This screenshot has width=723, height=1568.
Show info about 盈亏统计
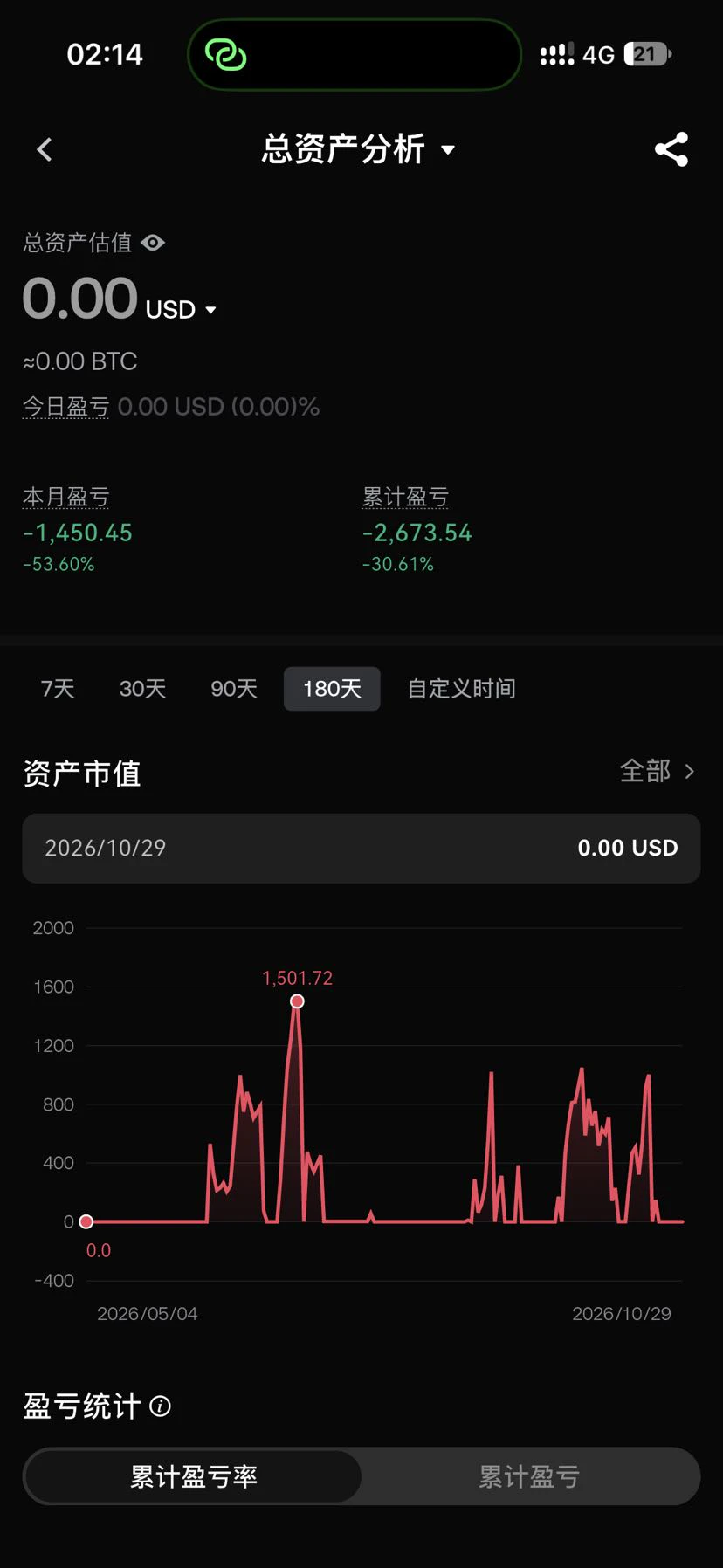(160, 1406)
